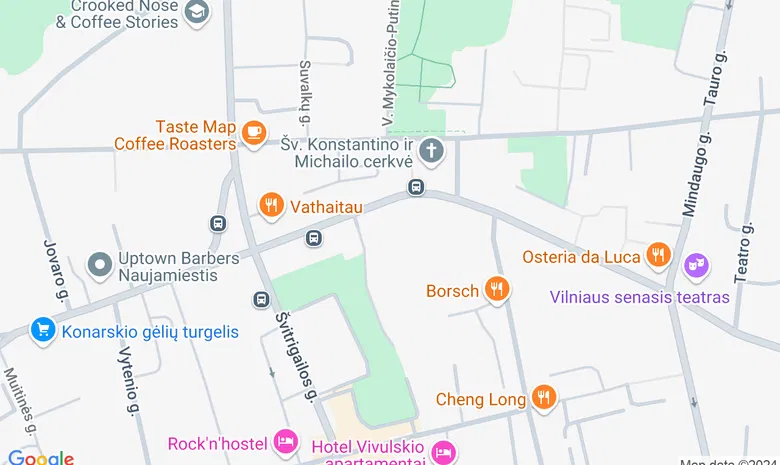The image size is (780, 465).
Task: Select the Vathaitau restaurant pin
Action: (x=269, y=205)
